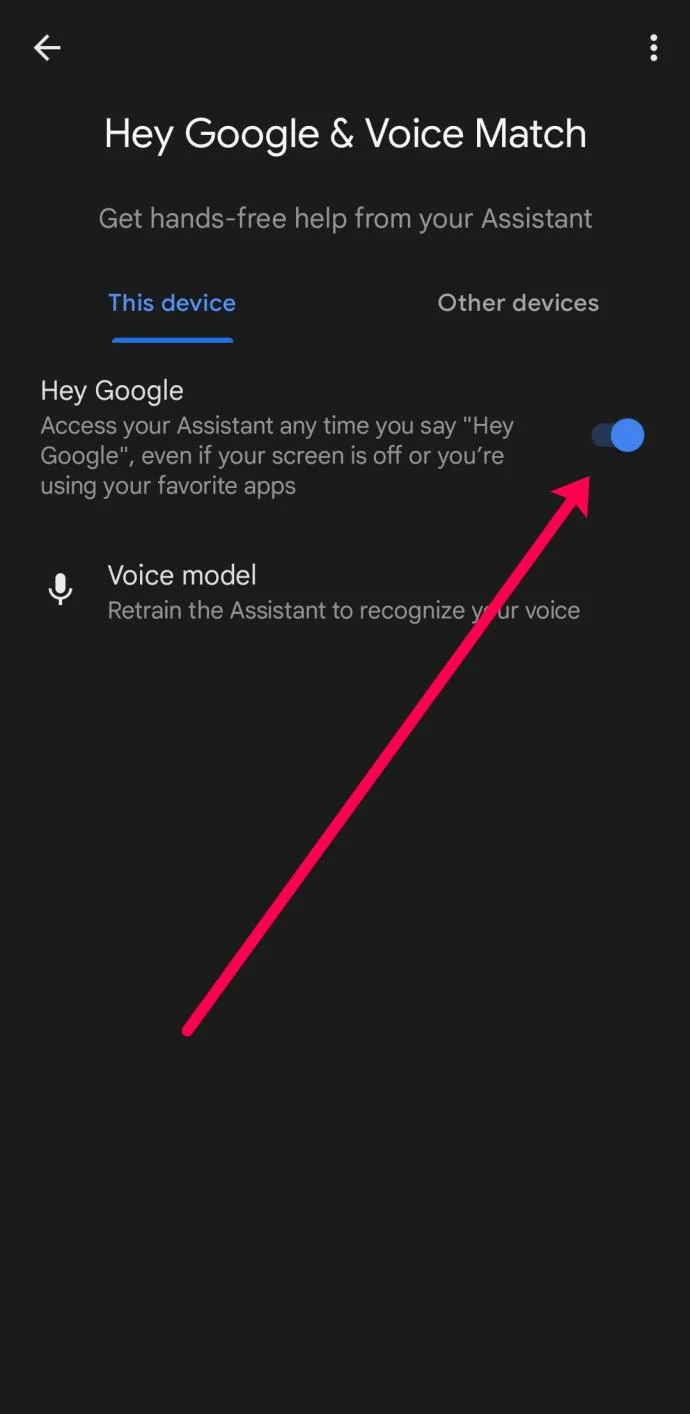The width and height of the screenshot is (690, 1414).
Task: Go back using the arrow icon
Action: point(47,47)
